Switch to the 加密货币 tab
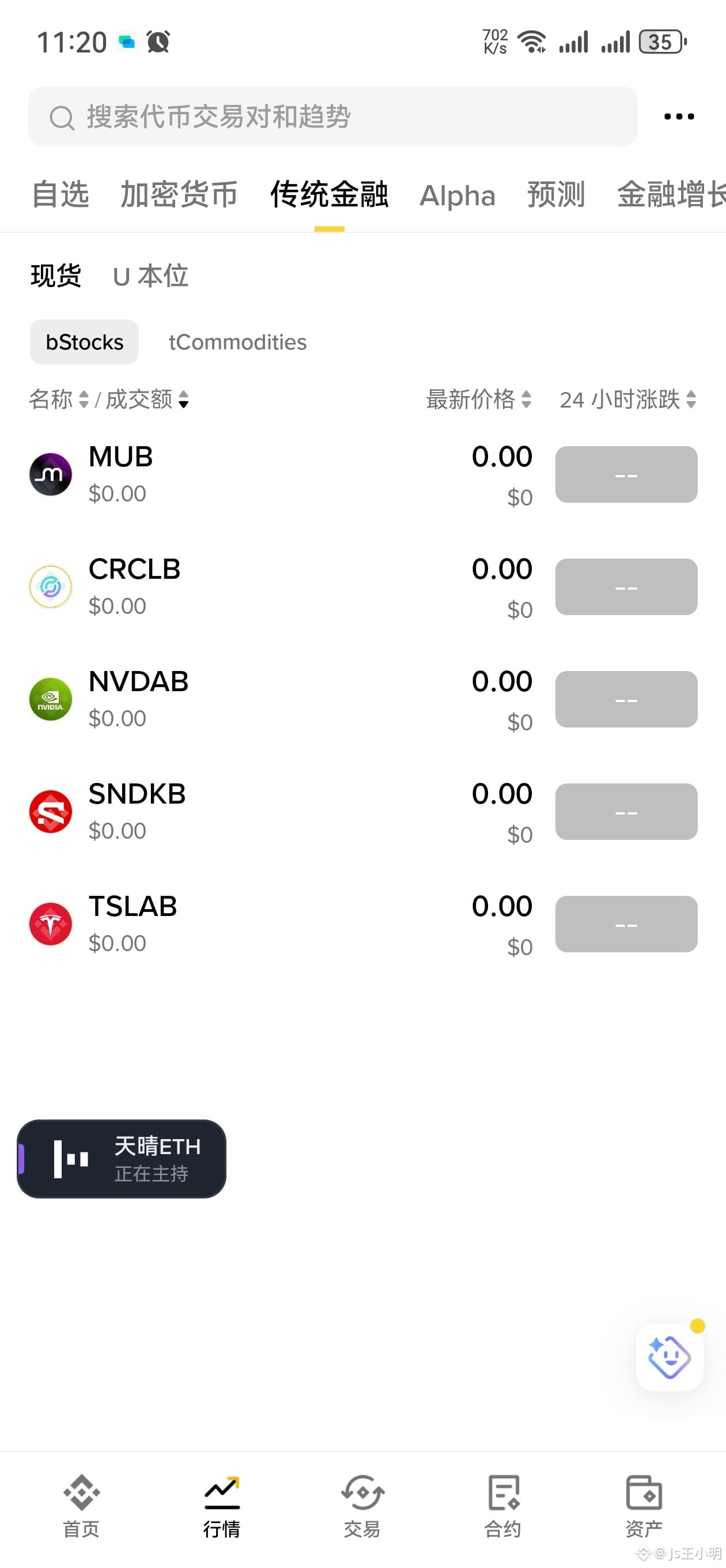Viewport: 726px width, 1568px height. pyautogui.click(x=179, y=195)
